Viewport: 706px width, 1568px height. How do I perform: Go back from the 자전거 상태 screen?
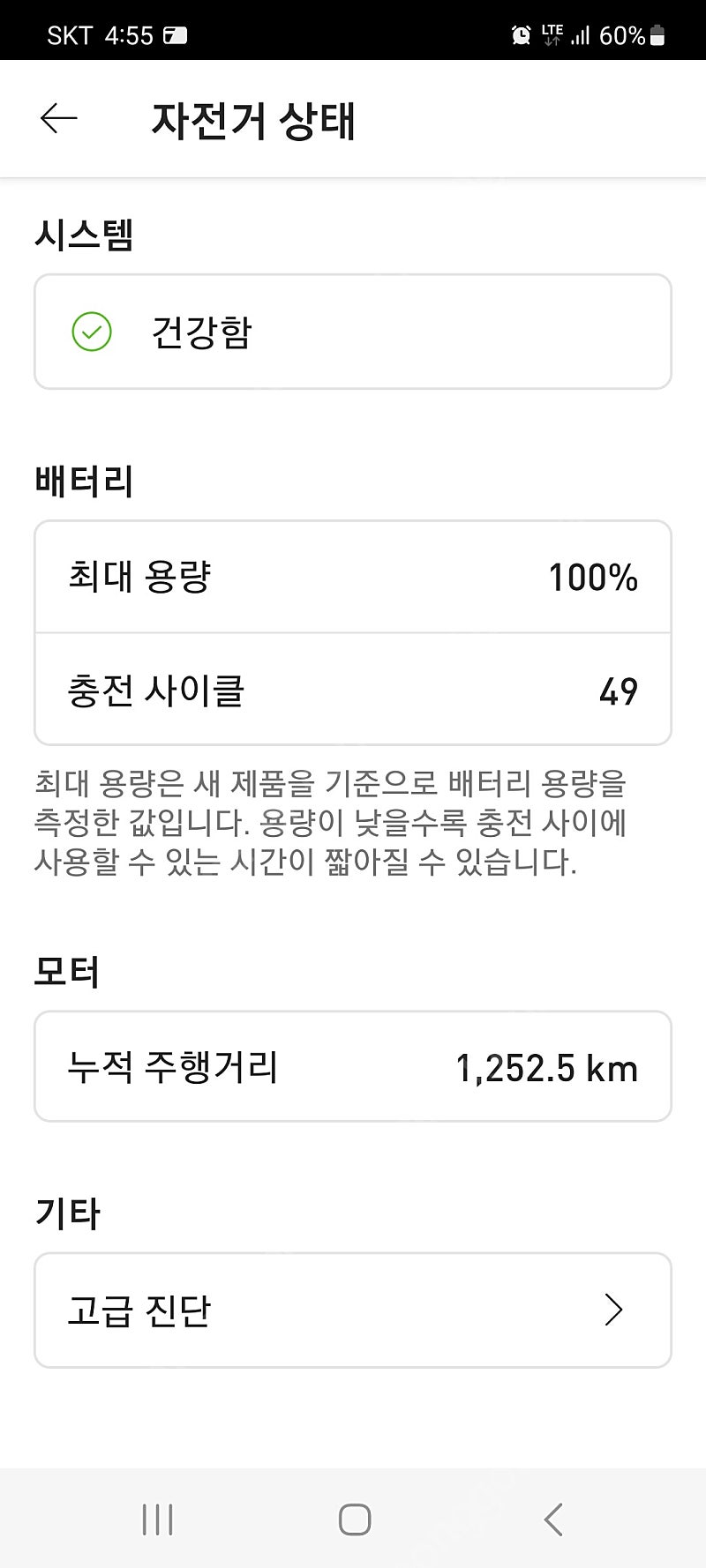[x=59, y=118]
